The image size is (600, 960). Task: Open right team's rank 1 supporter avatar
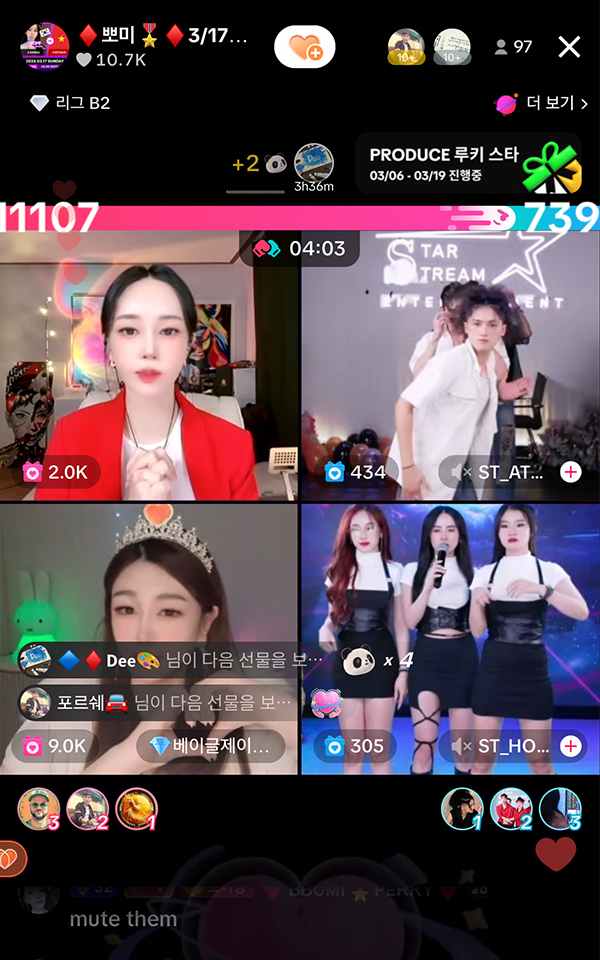(x=462, y=808)
